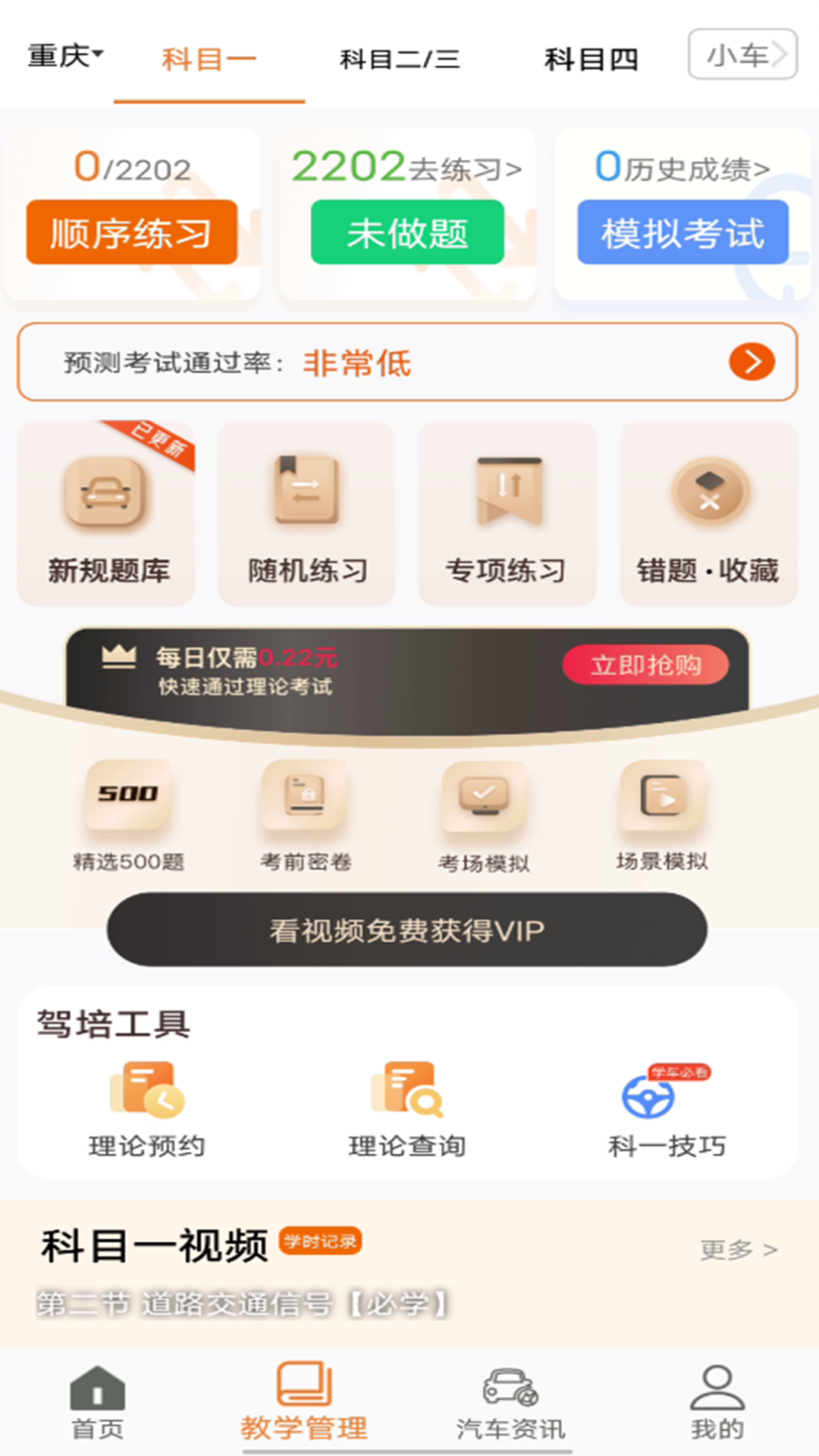Image resolution: width=819 pixels, height=1456 pixels.
Task: Start 顺序练习 sequential practice
Action: [131, 233]
